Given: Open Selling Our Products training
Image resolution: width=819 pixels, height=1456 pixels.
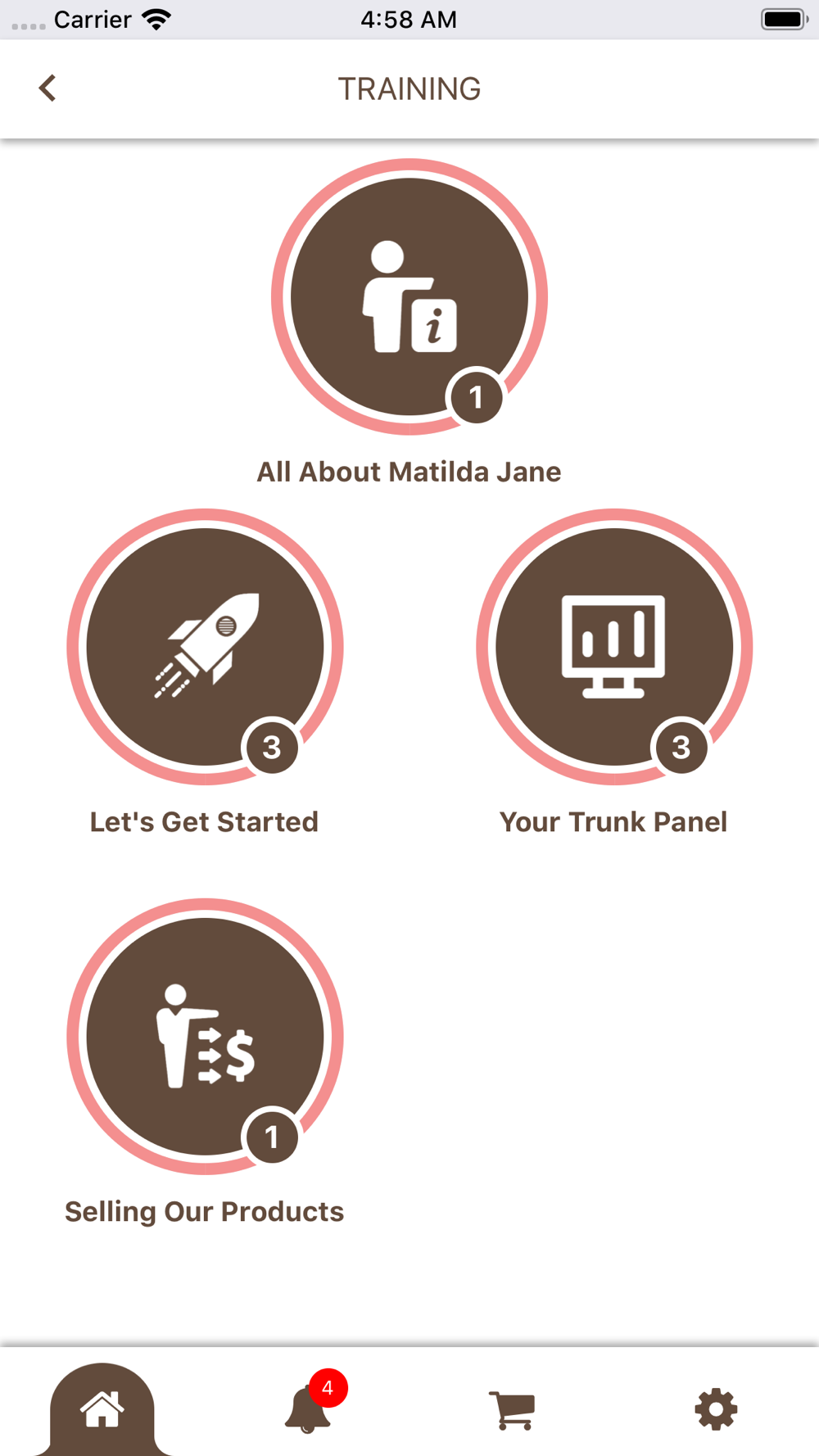Looking at the screenshot, I should click(x=205, y=1037).
